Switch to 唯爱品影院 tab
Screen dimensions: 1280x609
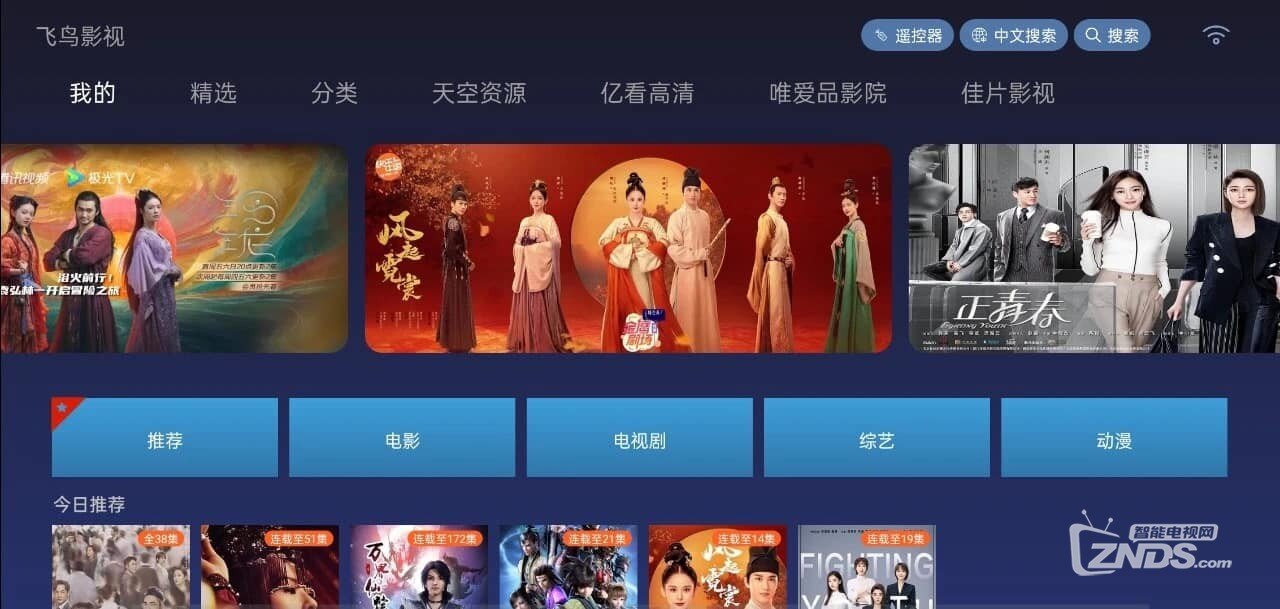click(828, 93)
